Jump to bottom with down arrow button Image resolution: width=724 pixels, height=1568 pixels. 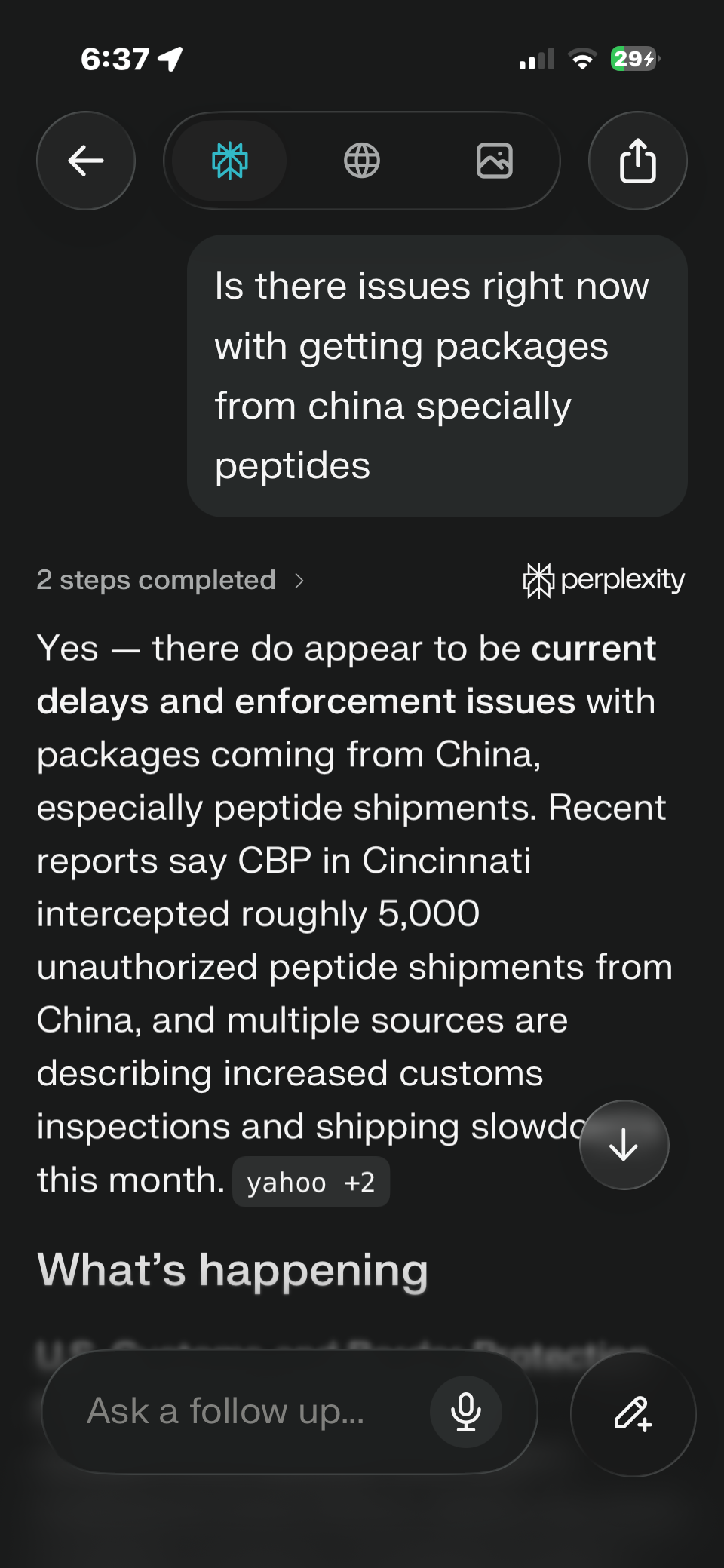[x=624, y=1145]
